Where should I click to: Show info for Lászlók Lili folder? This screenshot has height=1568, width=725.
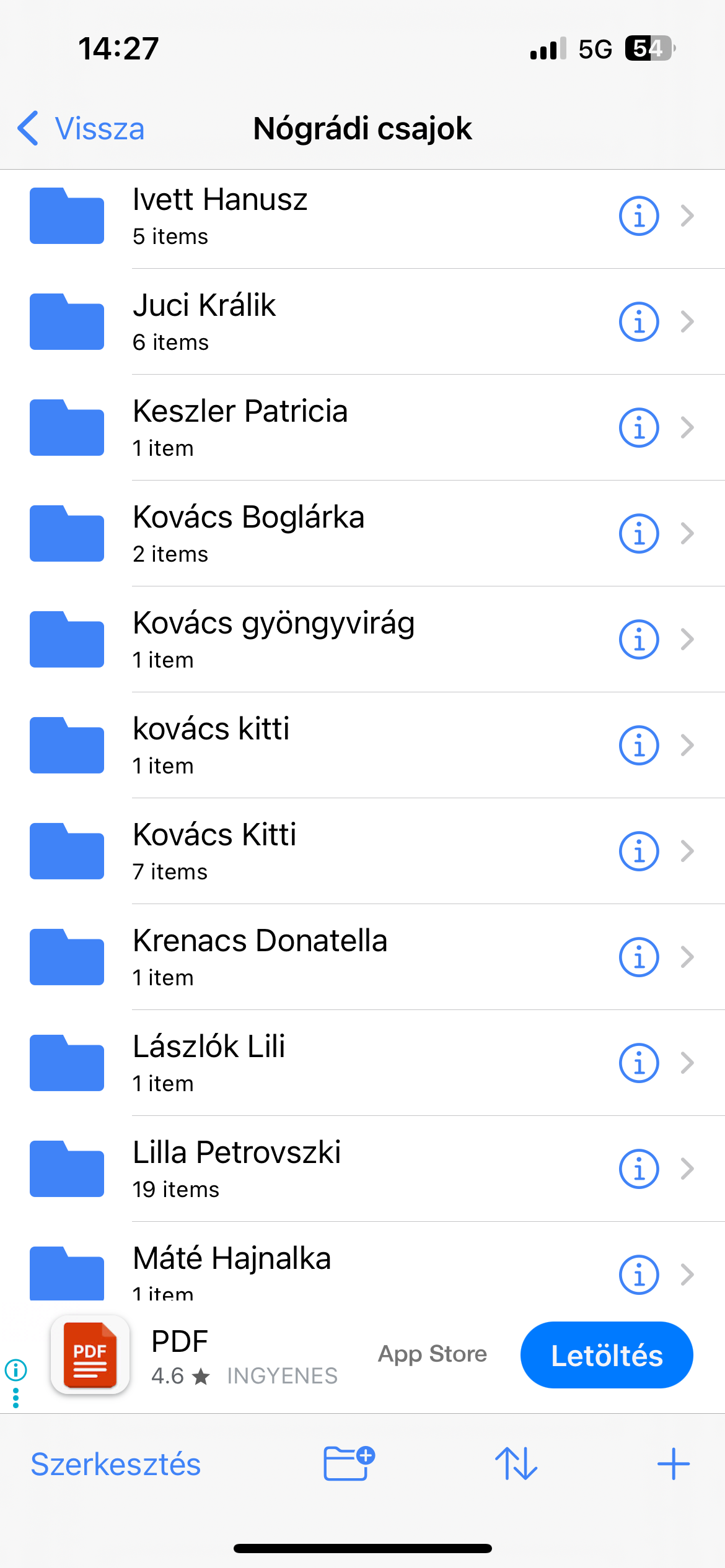(638, 1063)
